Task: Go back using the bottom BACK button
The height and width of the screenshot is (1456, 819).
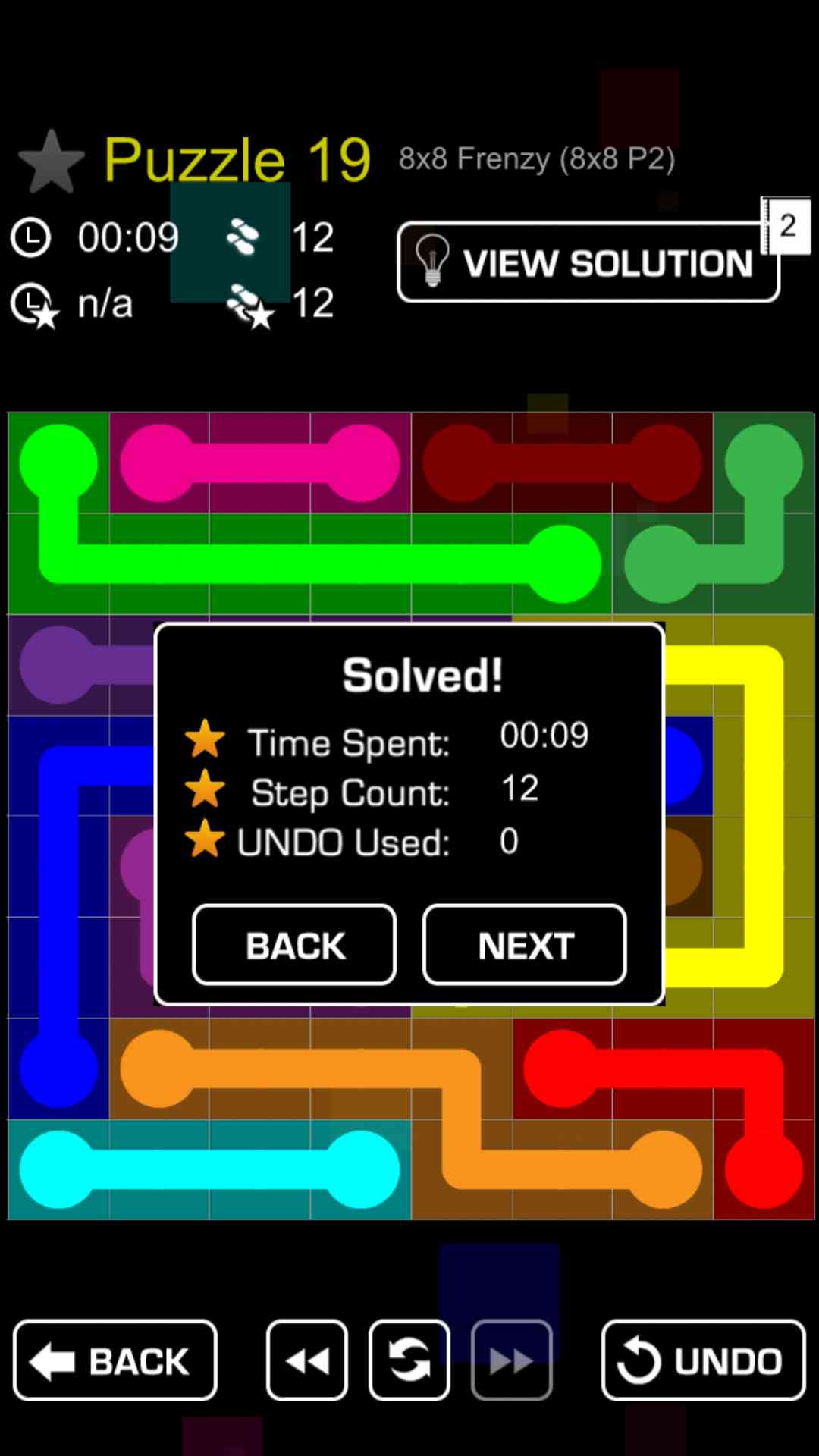Action: [x=115, y=1360]
